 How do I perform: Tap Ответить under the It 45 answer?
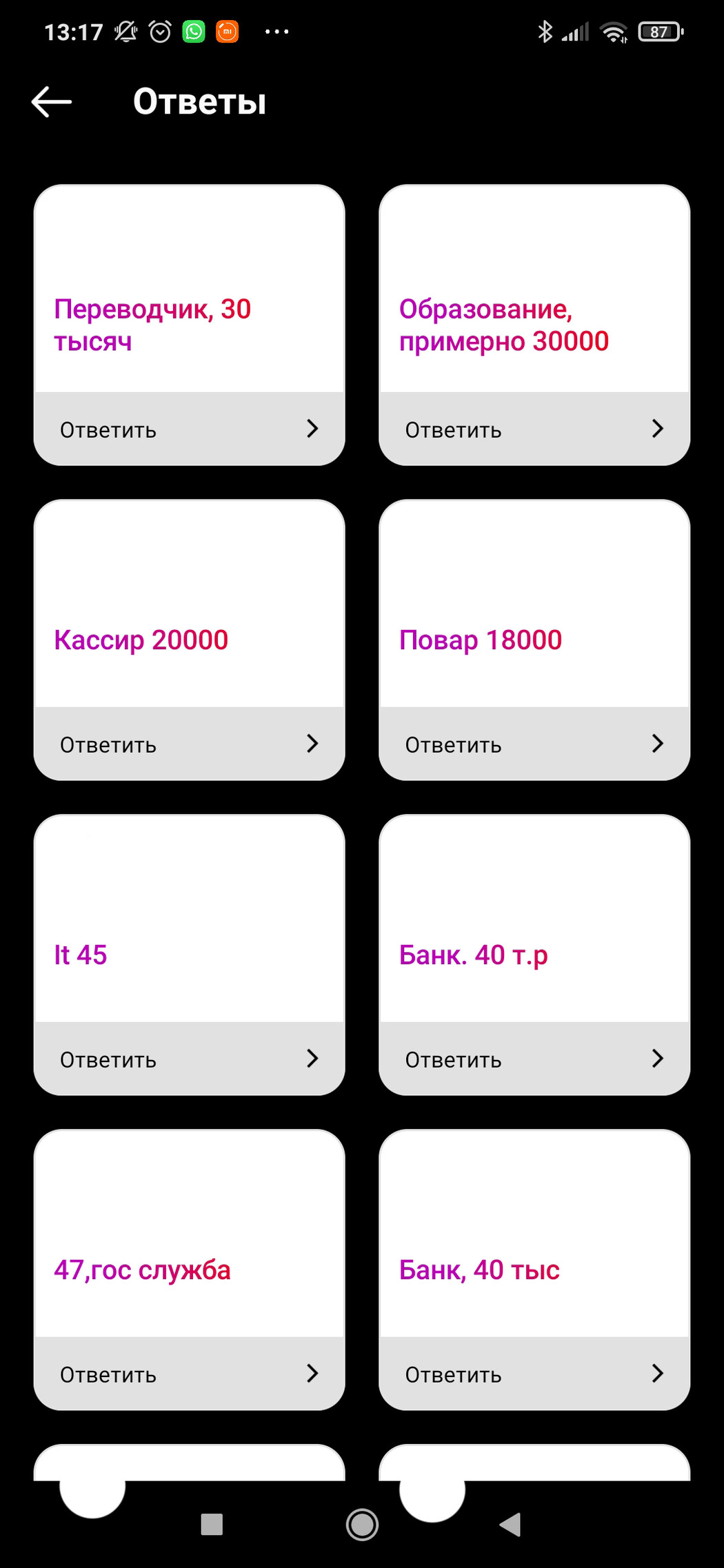pos(190,1059)
